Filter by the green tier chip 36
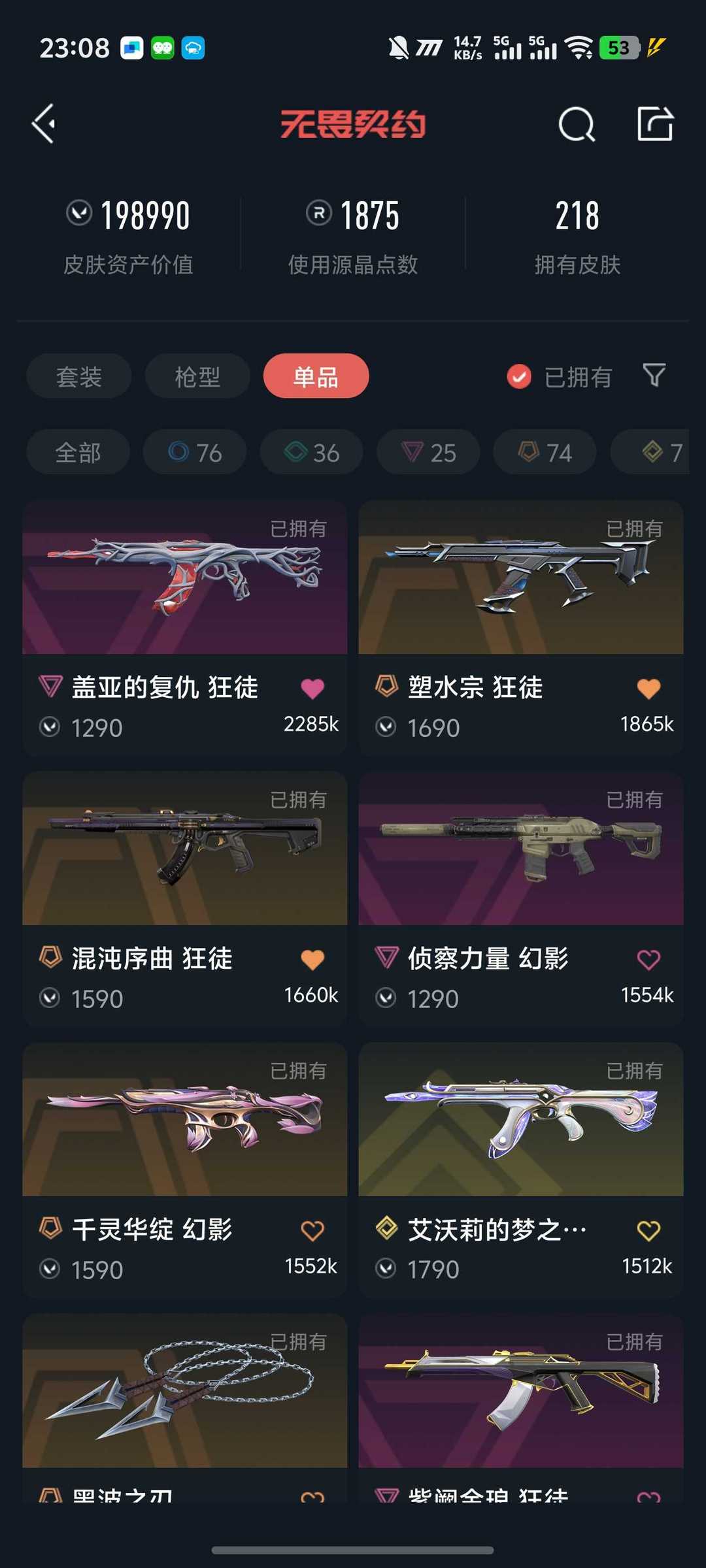Image resolution: width=706 pixels, height=1568 pixels. point(312,452)
